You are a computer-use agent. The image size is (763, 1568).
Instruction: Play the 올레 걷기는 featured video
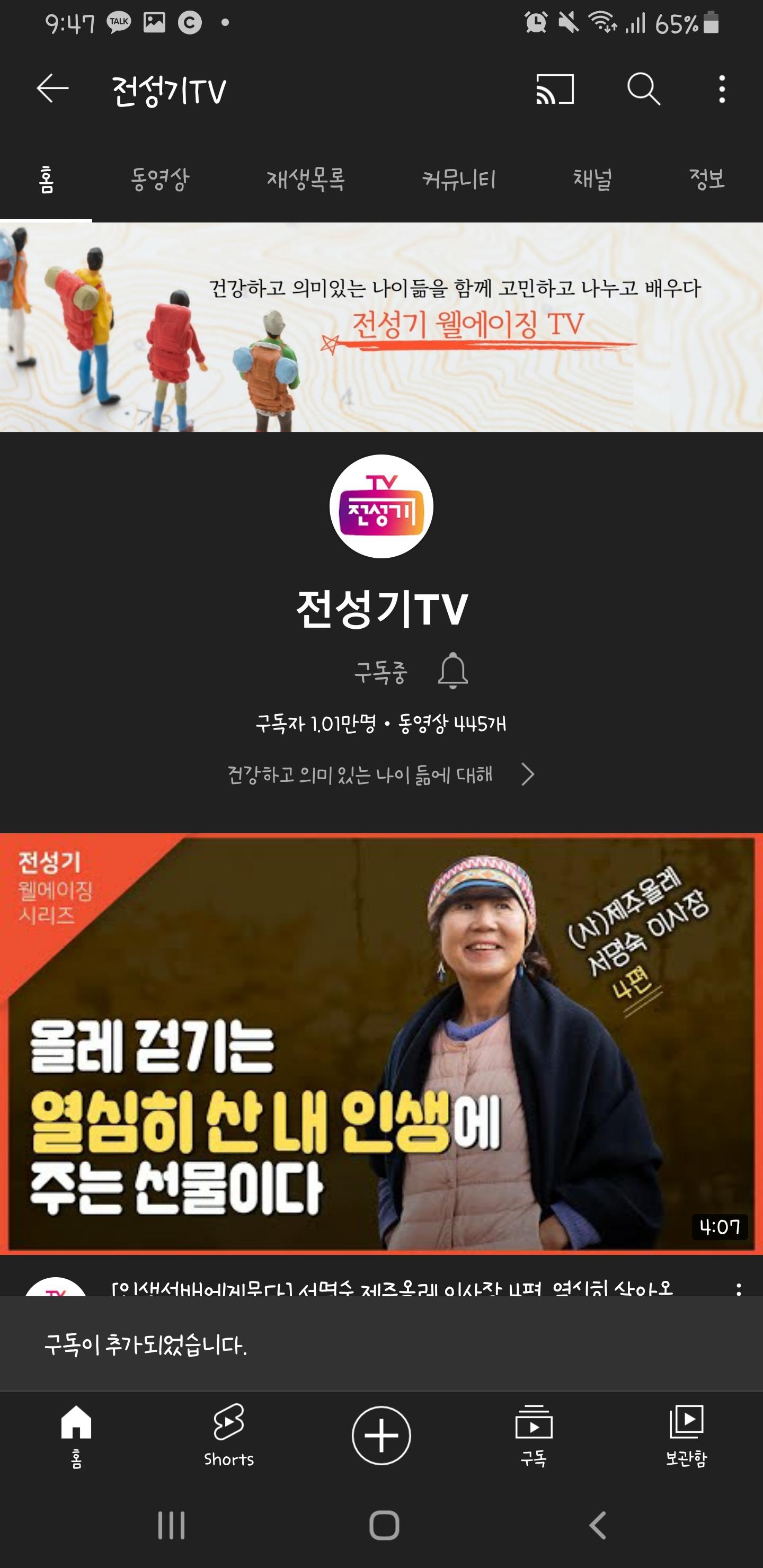point(381,1044)
